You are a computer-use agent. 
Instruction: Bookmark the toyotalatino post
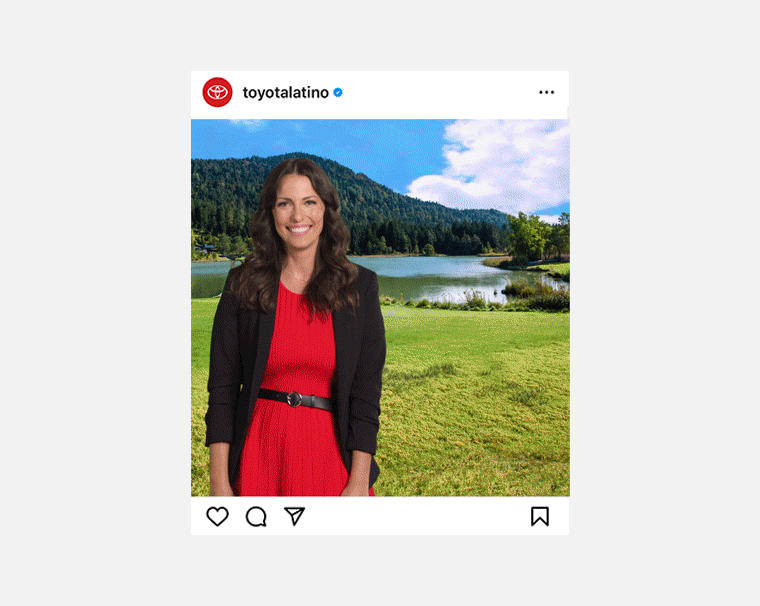pos(540,516)
